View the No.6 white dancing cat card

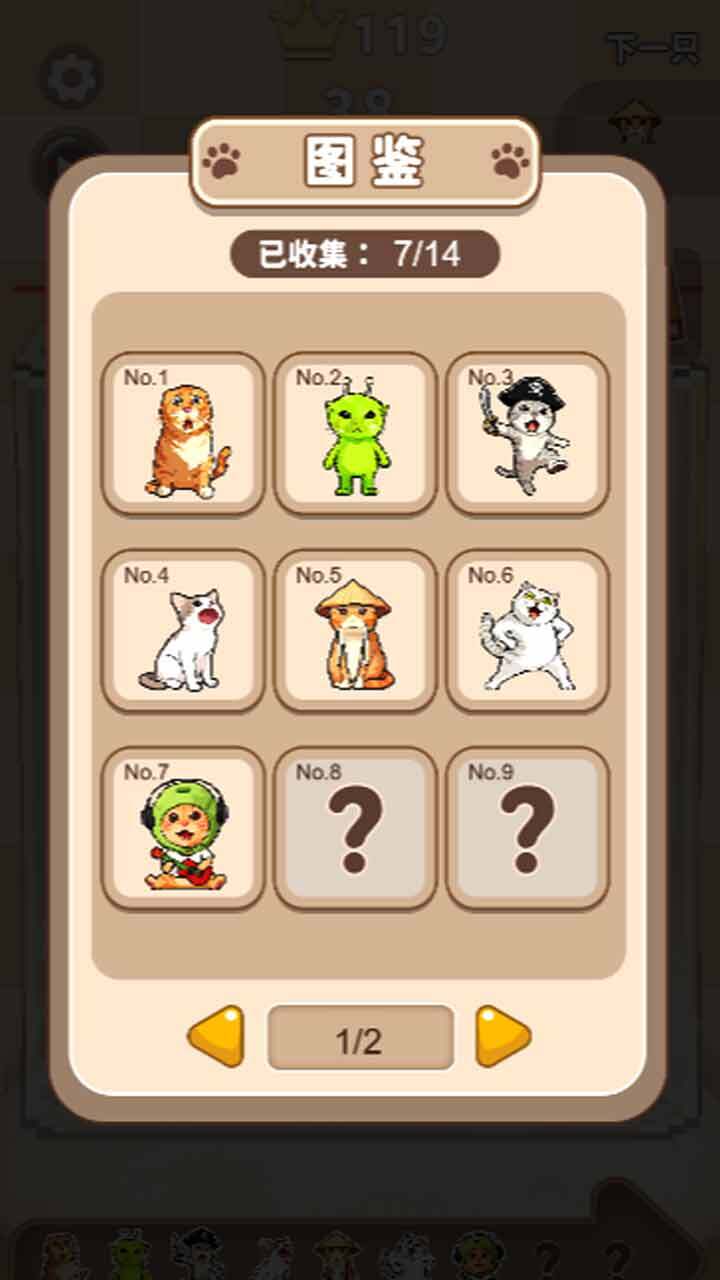527,631
